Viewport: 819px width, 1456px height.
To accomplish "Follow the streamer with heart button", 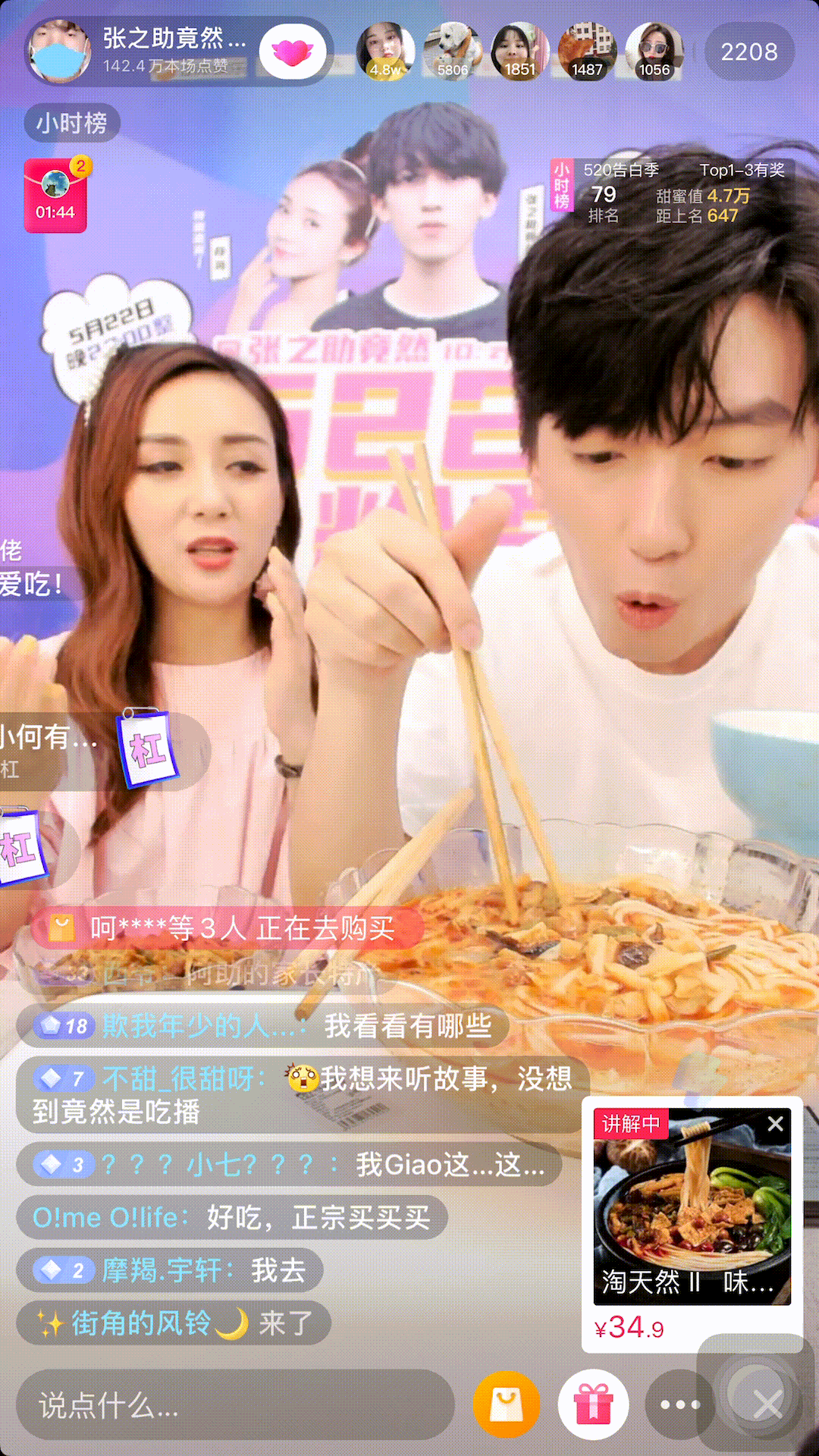I will (x=292, y=52).
